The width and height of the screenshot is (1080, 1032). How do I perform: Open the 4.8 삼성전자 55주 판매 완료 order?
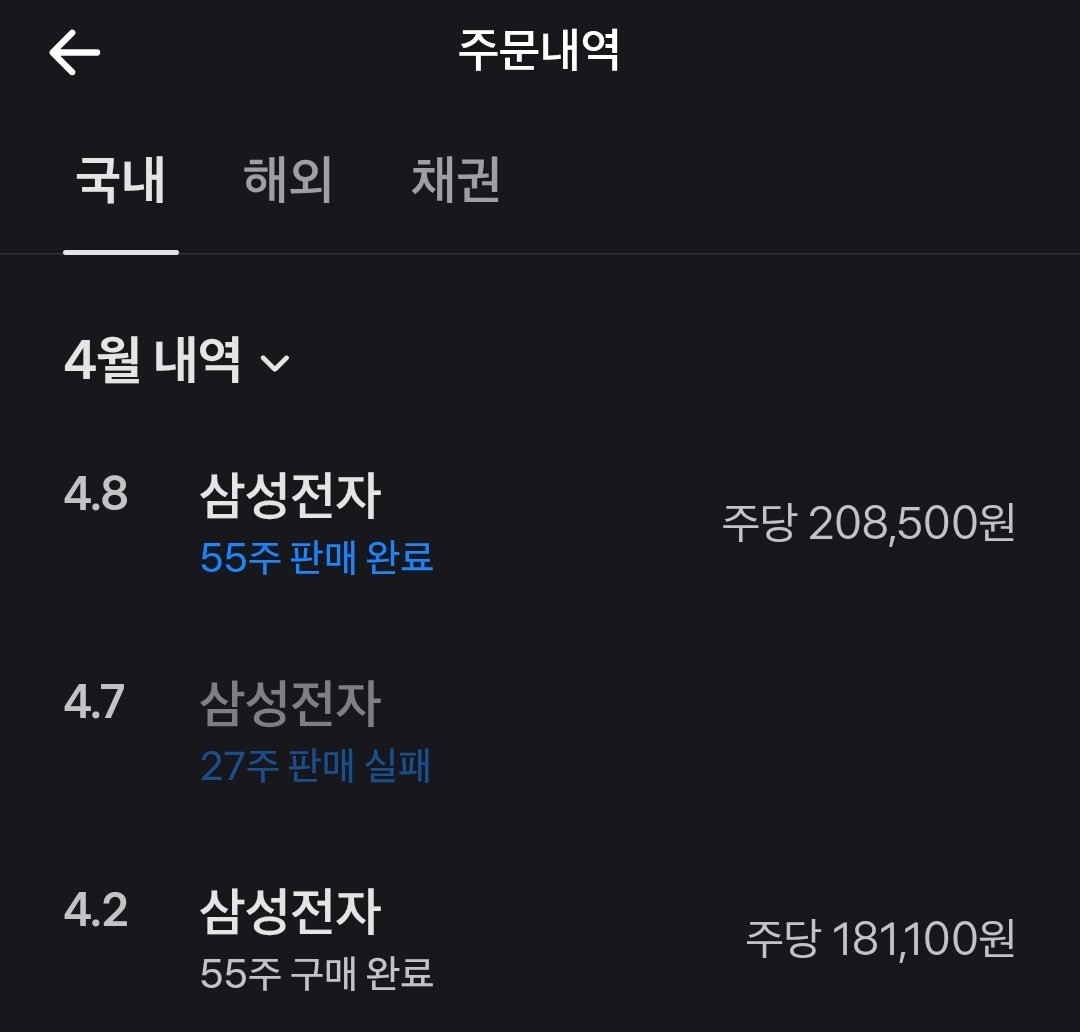540,524
